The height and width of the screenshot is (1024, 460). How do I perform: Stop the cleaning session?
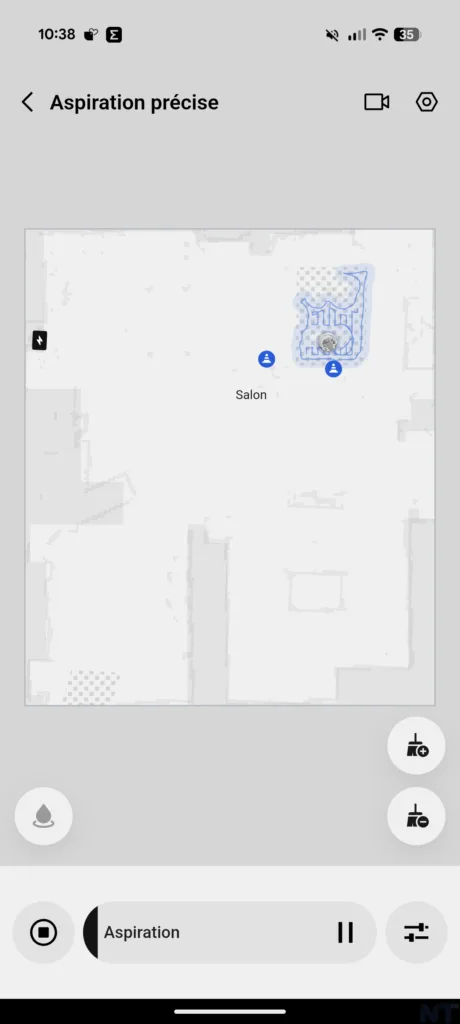click(43, 933)
